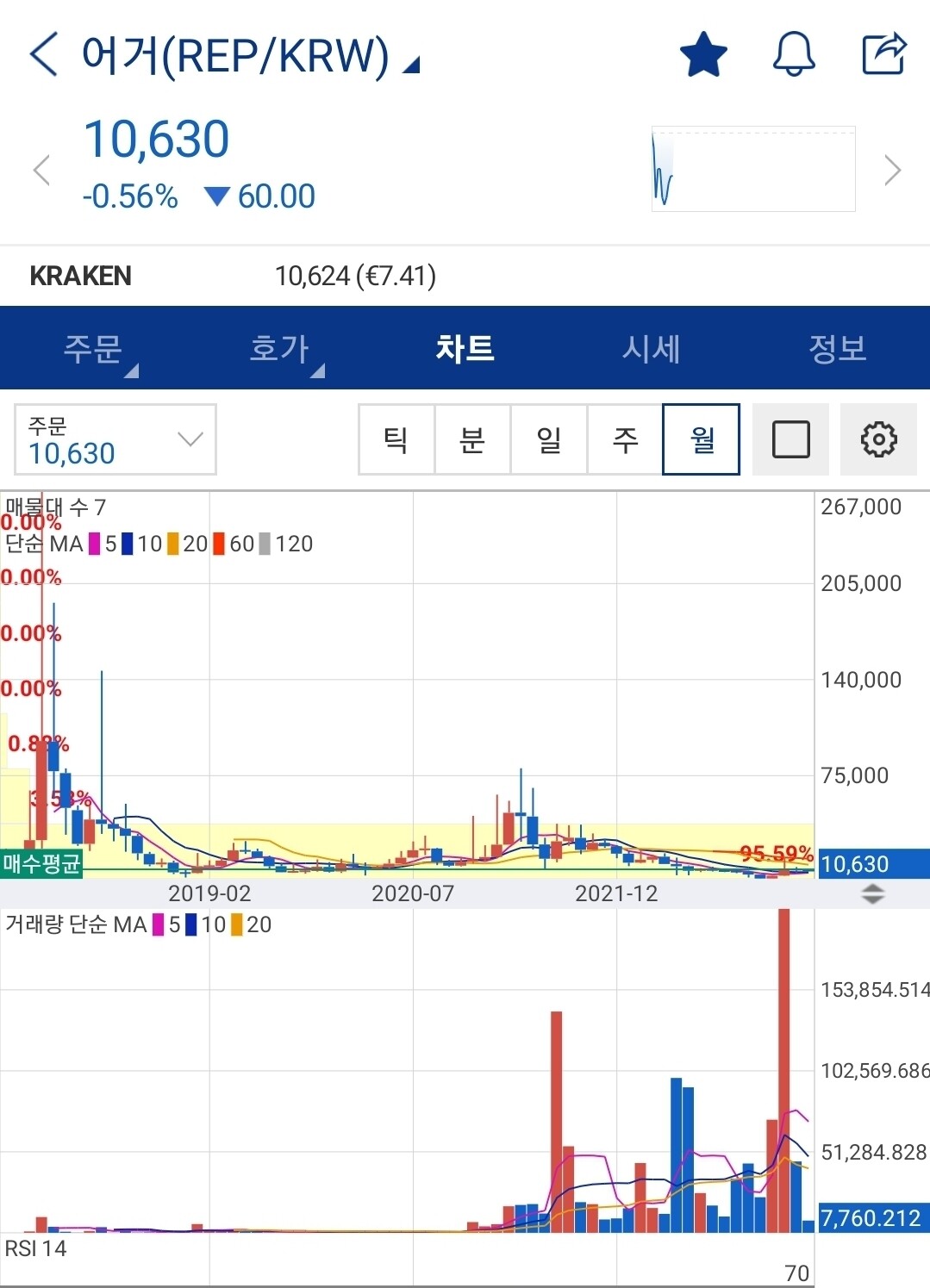View previous coin with left arrow
The height and width of the screenshot is (1288, 930).
[41, 169]
